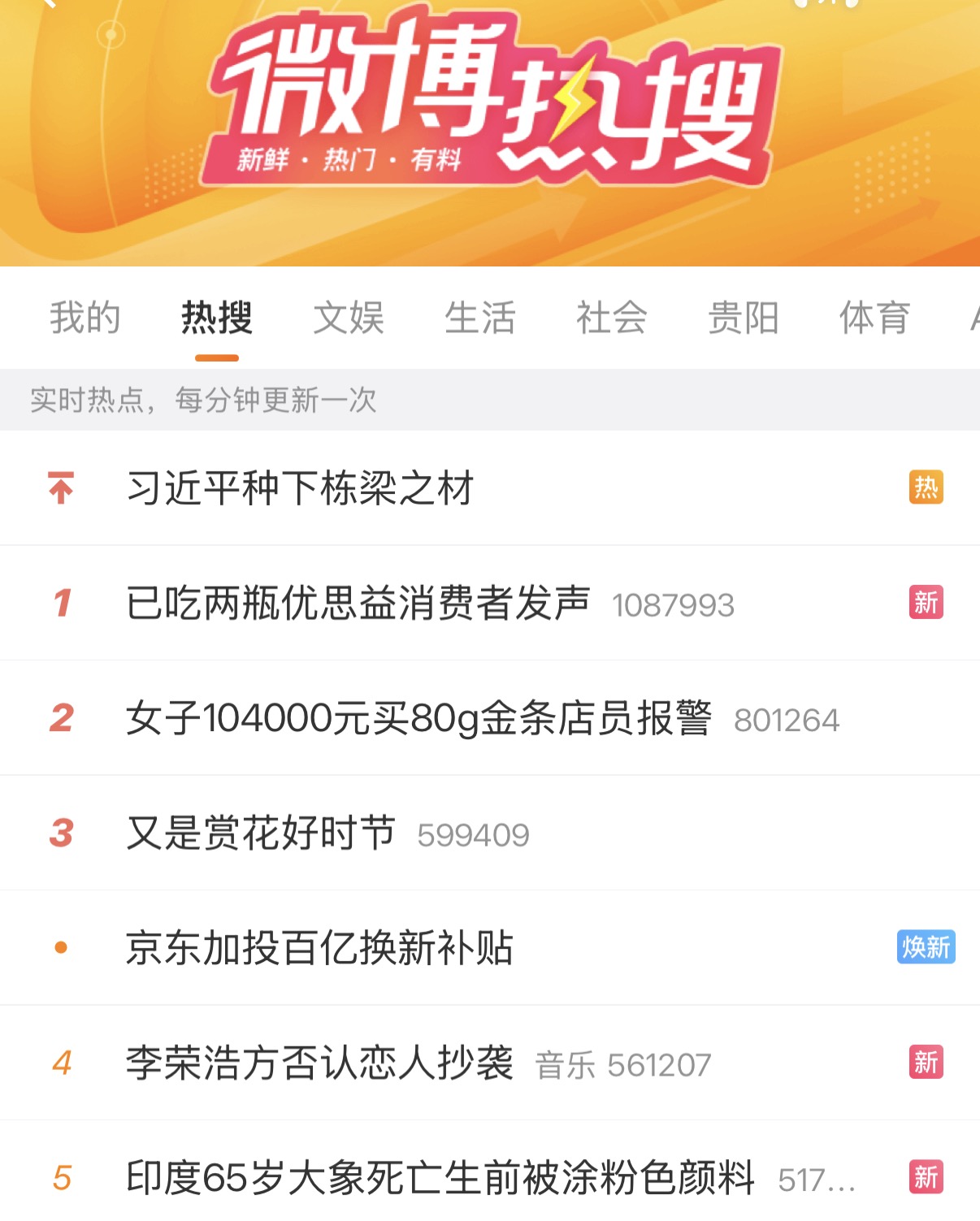
Task: Open trend 印度65岁大象死亡生前被涂粉色颜料
Action: (440, 1178)
